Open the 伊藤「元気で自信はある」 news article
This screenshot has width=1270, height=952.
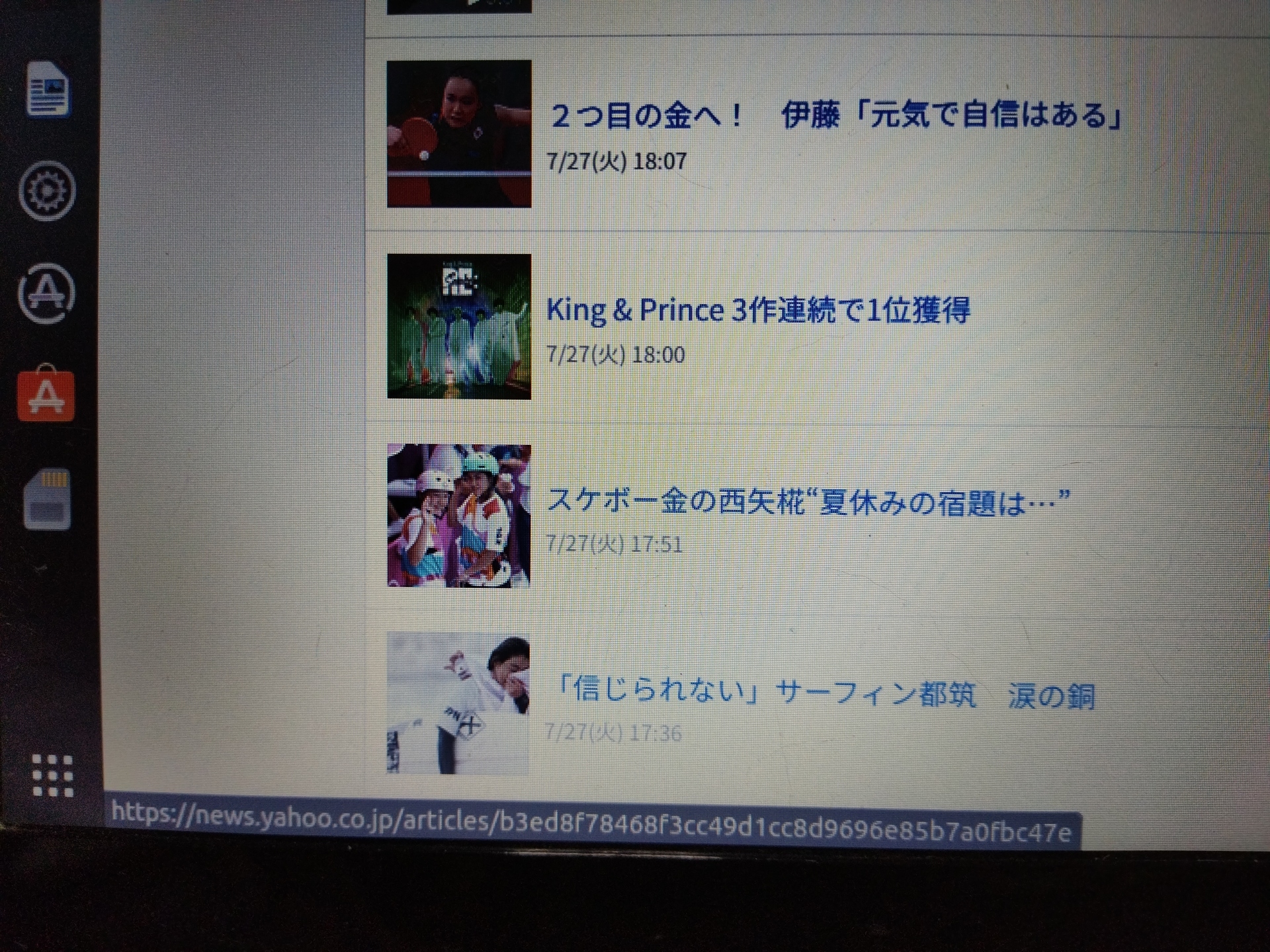pyautogui.click(x=837, y=116)
